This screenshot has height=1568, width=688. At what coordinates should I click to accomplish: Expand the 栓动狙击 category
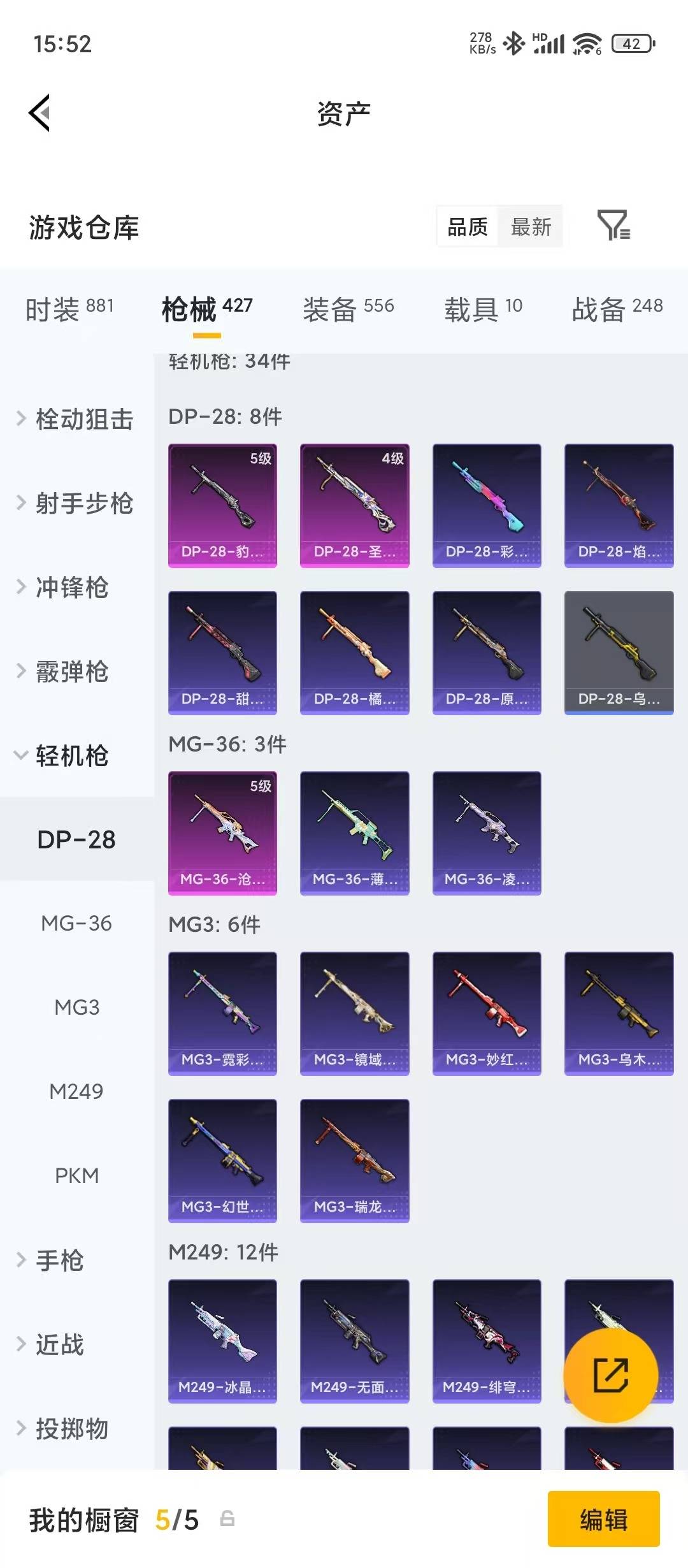(83, 419)
